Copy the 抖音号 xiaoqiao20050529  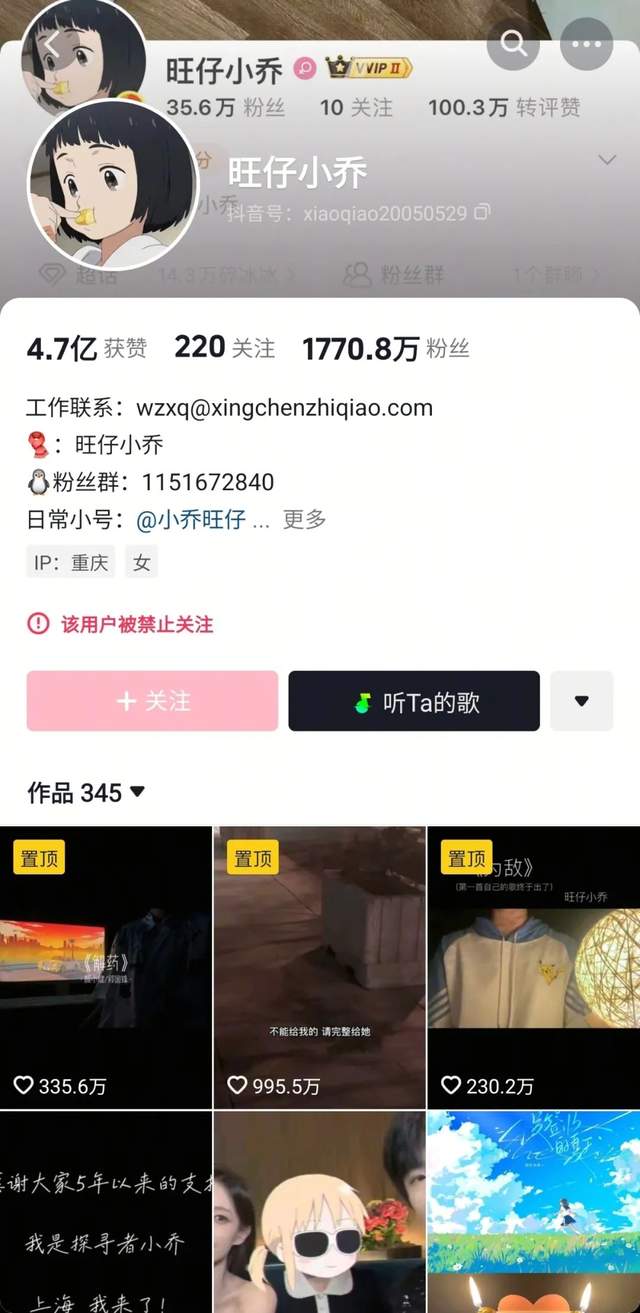click(483, 212)
